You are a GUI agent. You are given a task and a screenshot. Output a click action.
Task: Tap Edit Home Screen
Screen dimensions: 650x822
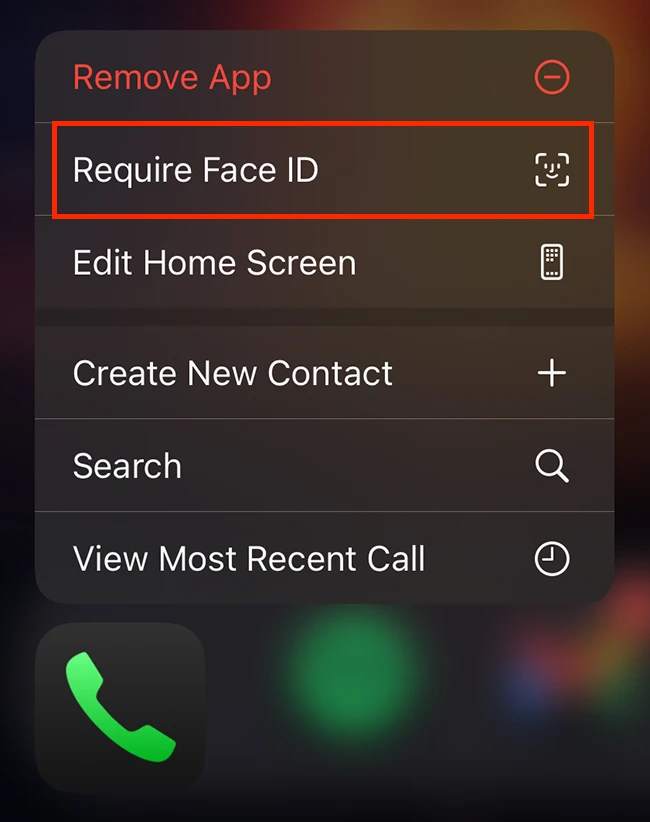tap(322, 263)
